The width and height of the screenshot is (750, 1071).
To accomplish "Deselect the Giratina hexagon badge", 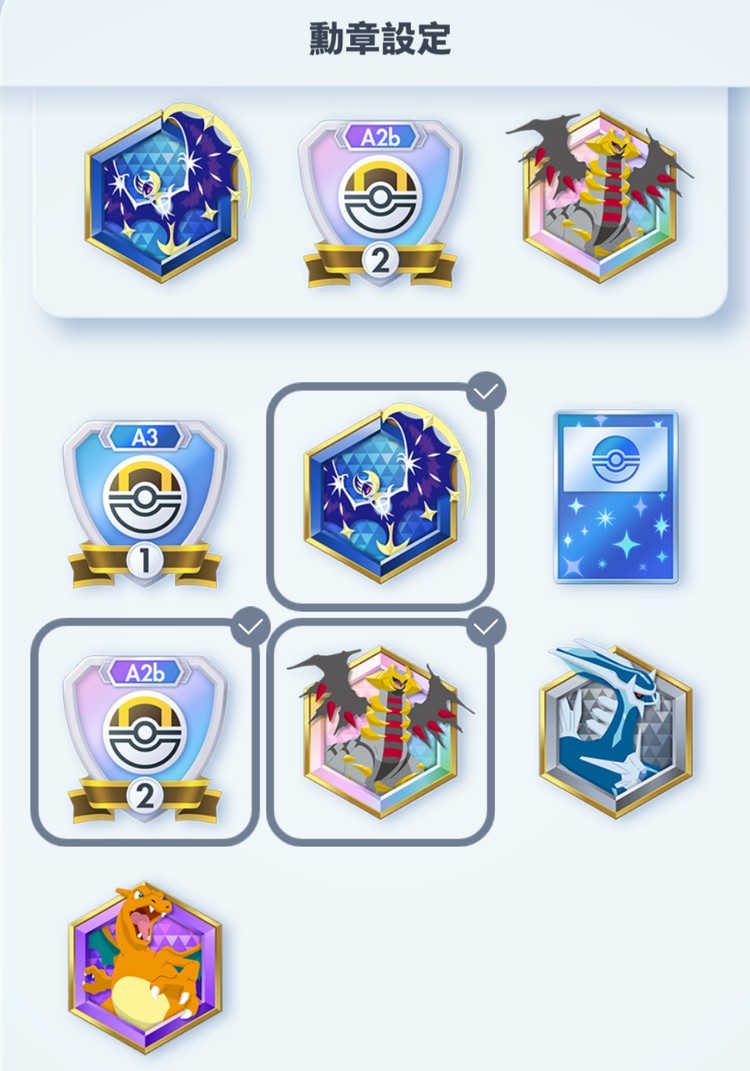I will click(380, 731).
